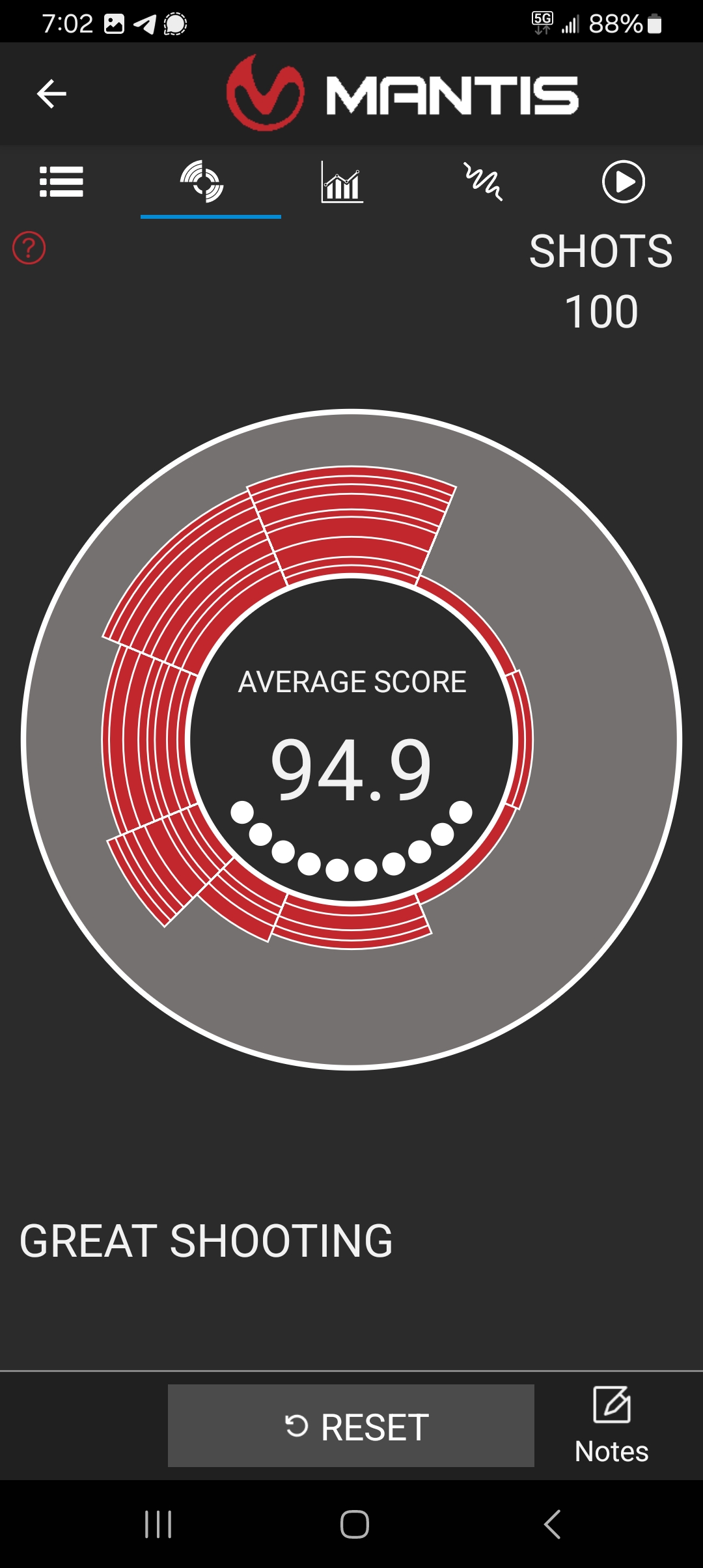Viewport: 703px width, 1568px height.
Task: Switch to the shot list tab
Action: point(61,182)
